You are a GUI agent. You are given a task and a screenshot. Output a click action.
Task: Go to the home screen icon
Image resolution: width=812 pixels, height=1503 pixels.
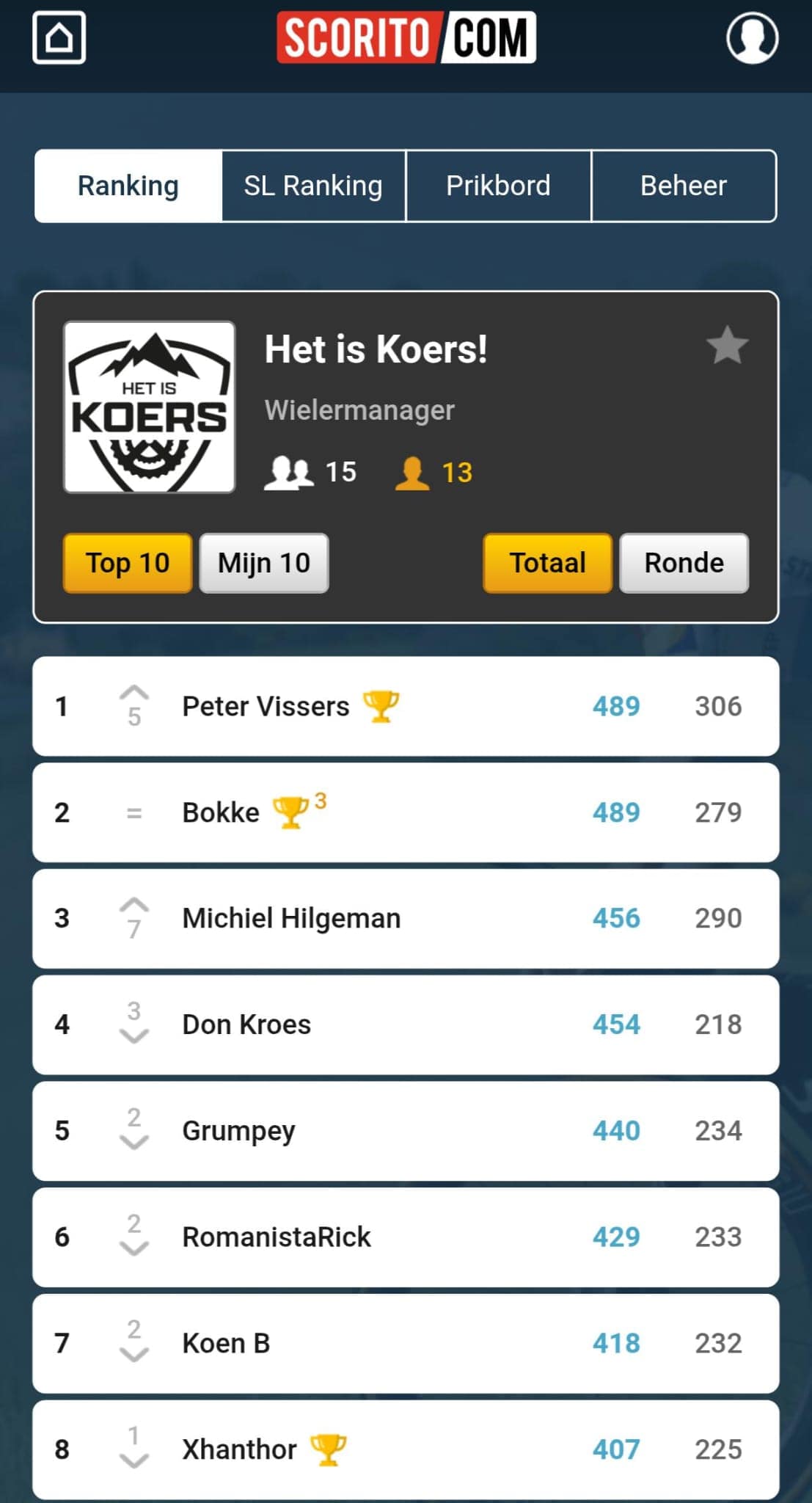pyautogui.click(x=59, y=38)
